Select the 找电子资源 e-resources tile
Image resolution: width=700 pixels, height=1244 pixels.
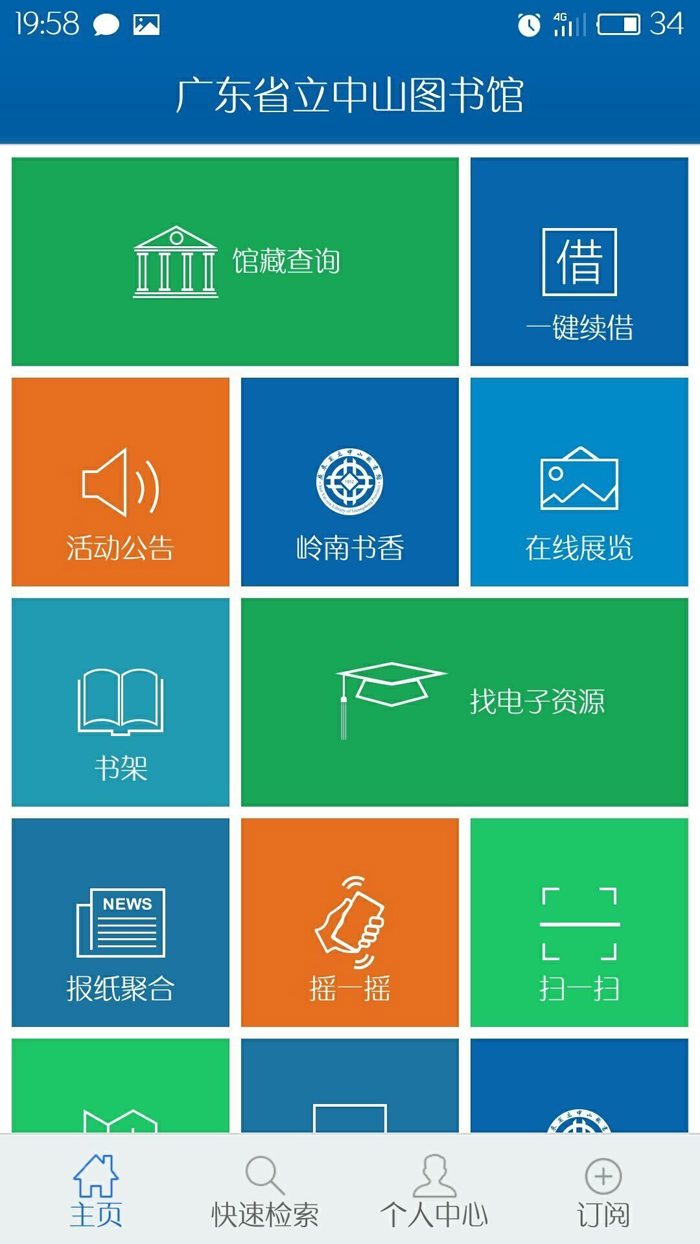[x=464, y=702]
